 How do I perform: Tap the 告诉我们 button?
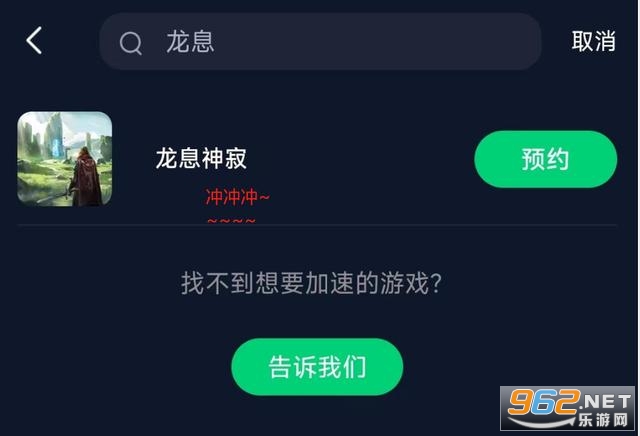[317, 367]
